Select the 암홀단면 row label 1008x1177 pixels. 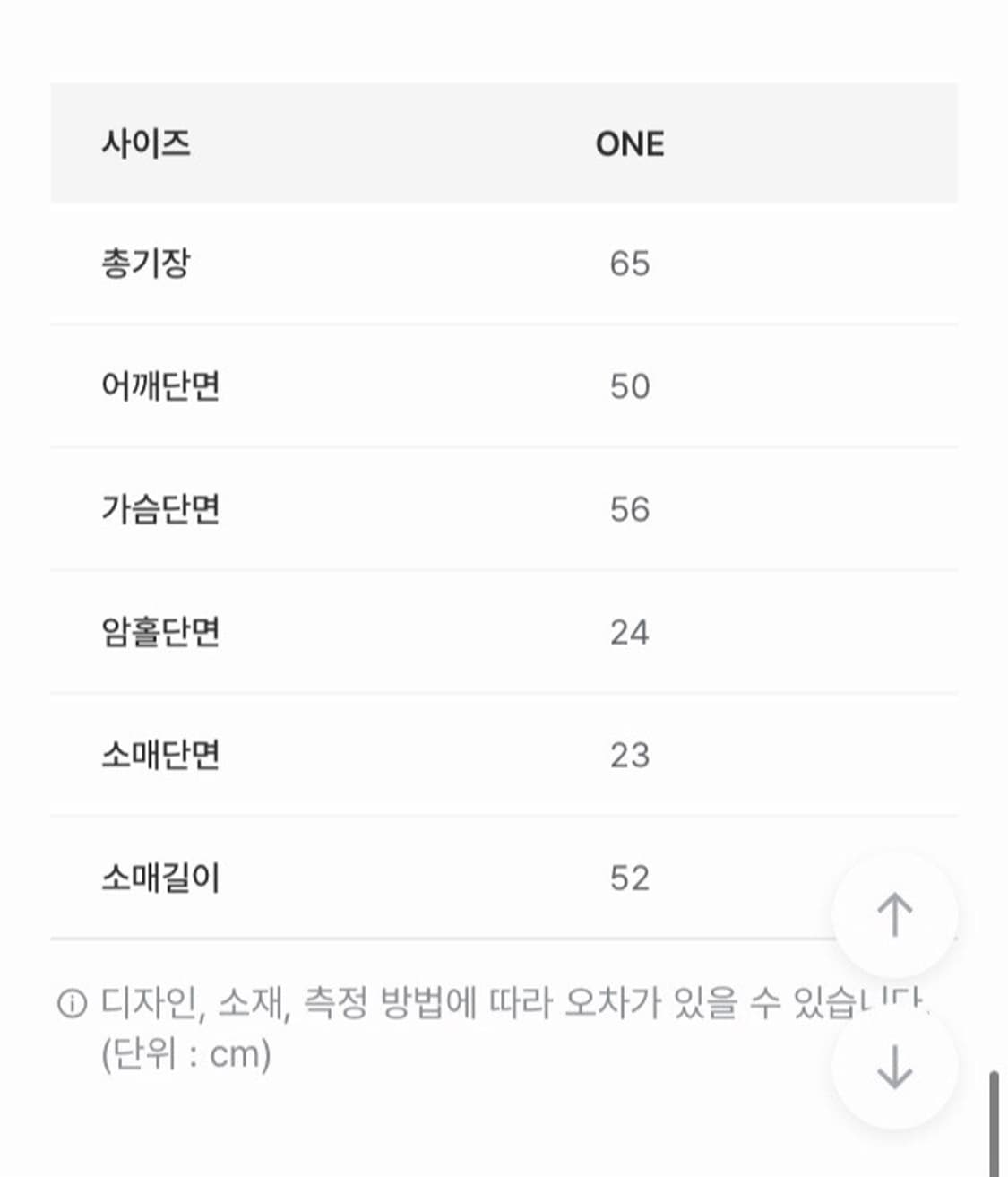point(157,632)
